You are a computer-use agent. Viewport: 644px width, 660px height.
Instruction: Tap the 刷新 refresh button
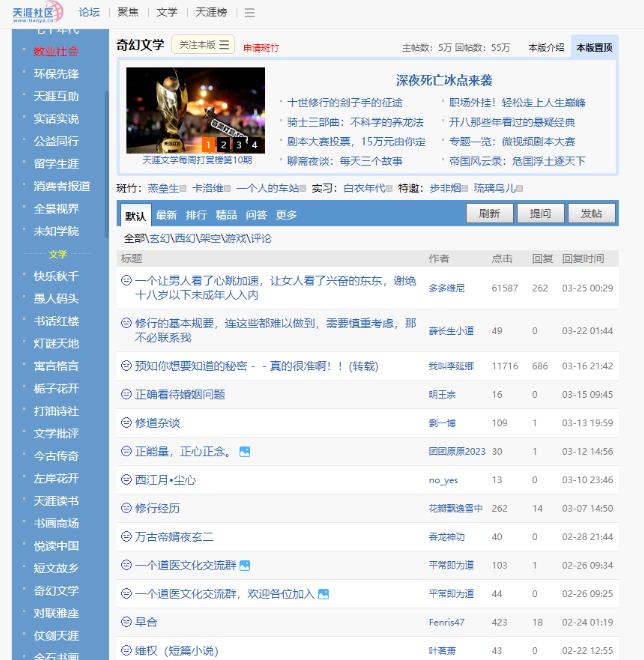(x=489, y=213)
